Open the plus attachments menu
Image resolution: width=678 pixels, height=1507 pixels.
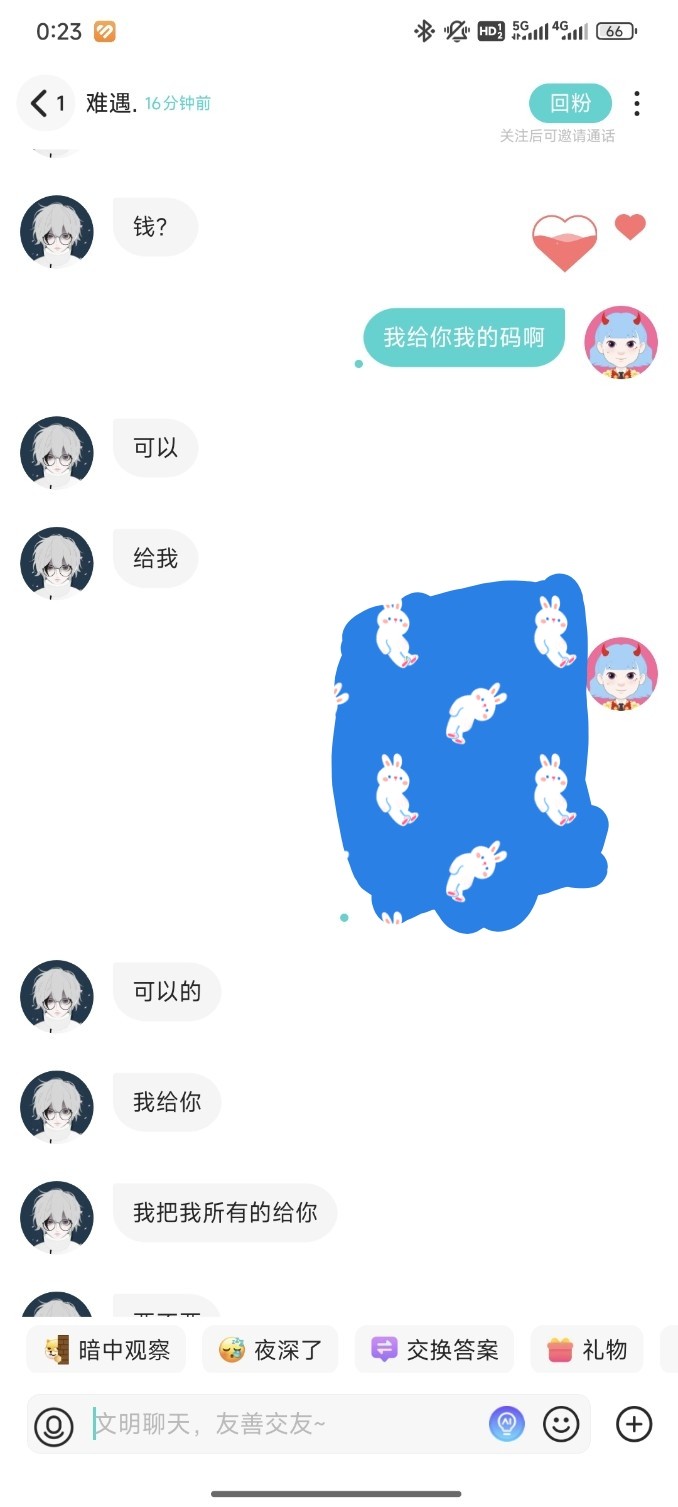click(x=634, y=1424)
